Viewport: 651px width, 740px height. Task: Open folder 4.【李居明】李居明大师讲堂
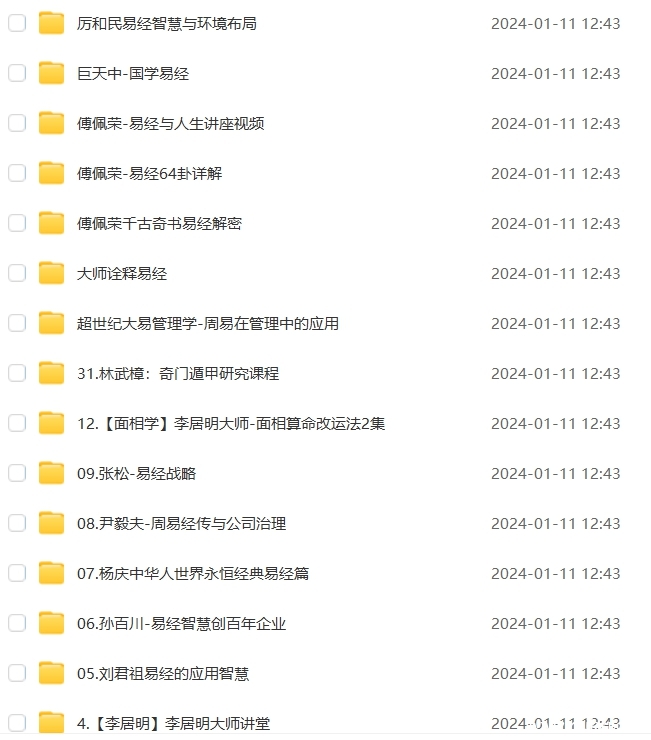(x=172, y=723)
